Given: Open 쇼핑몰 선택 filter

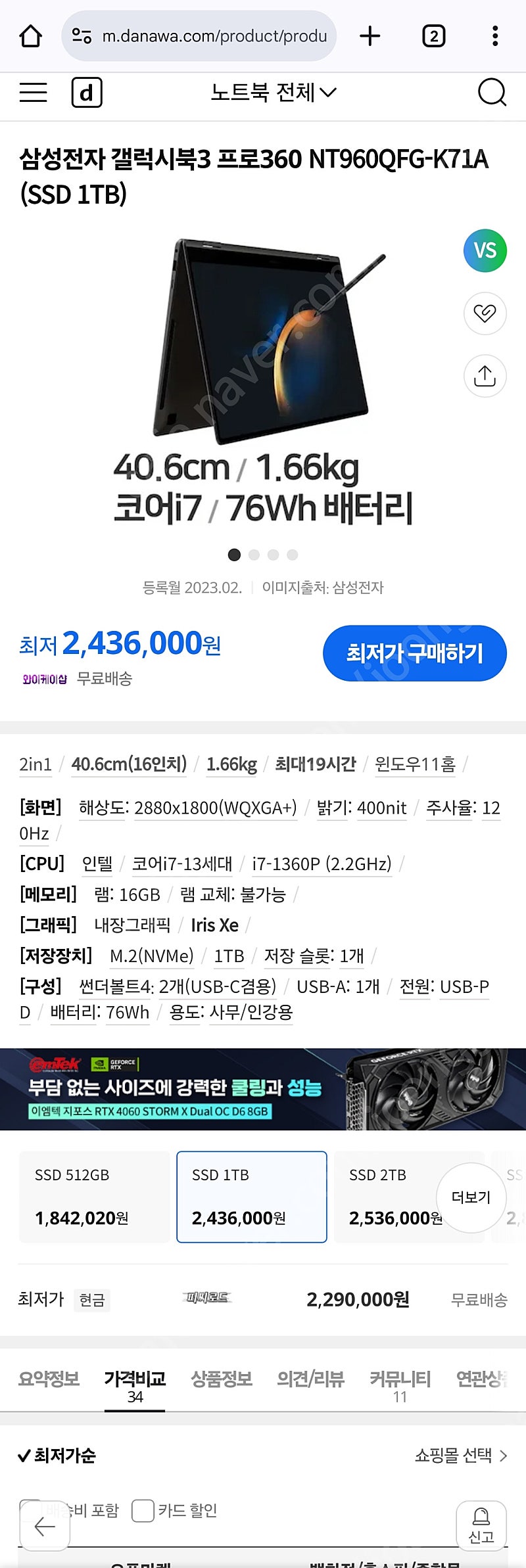Looking at the screenshot, I should point(460,1455).
